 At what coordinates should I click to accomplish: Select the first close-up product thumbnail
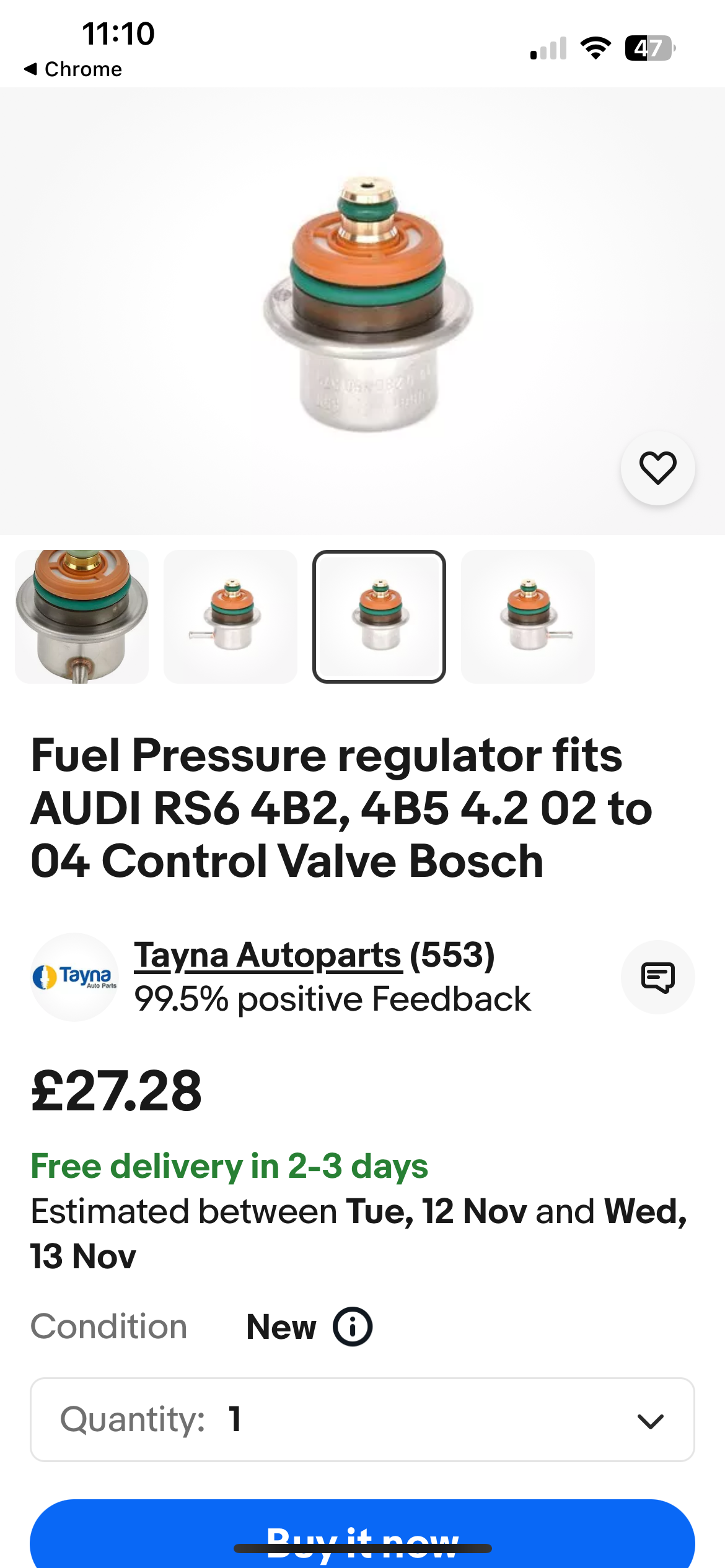(82, 617)
